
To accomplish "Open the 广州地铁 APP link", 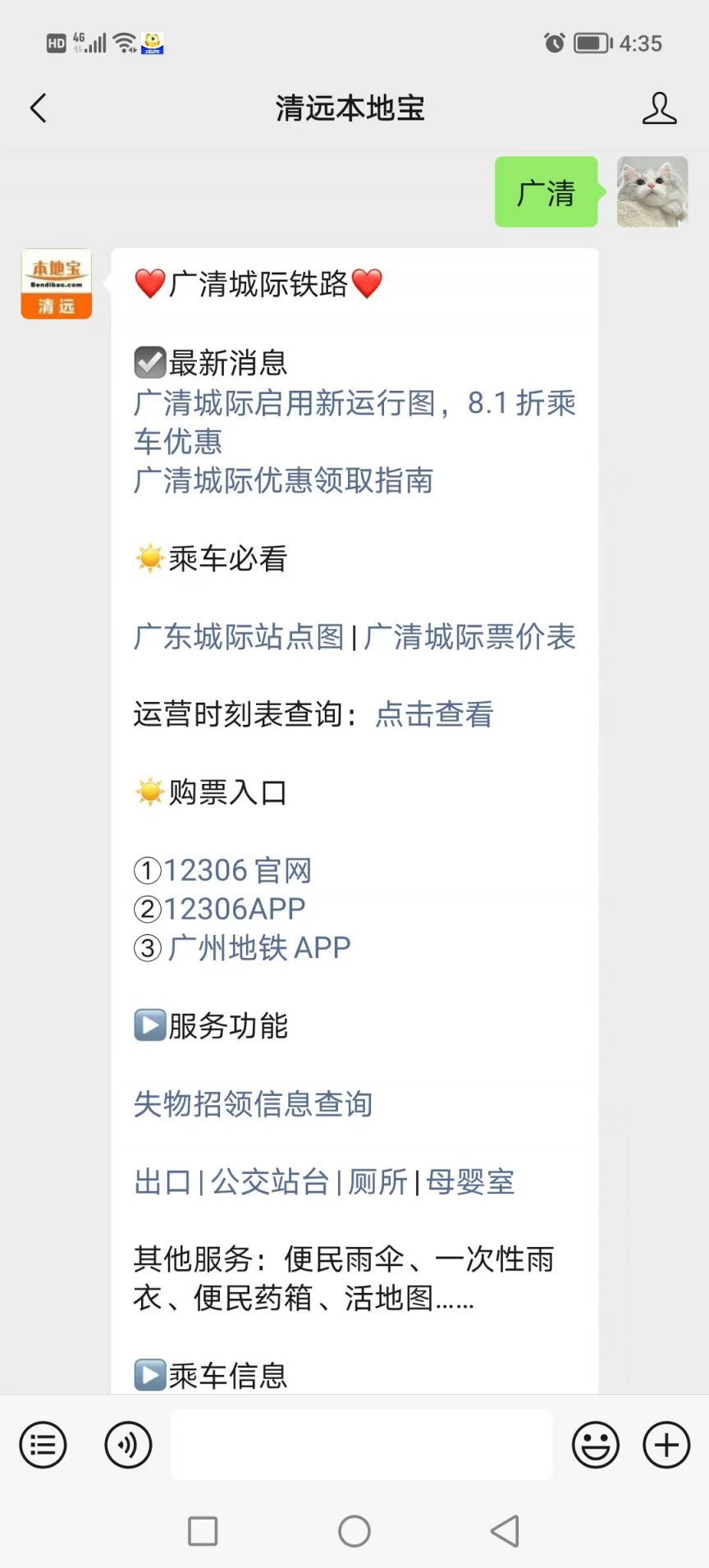I will (x=258, y=948).
